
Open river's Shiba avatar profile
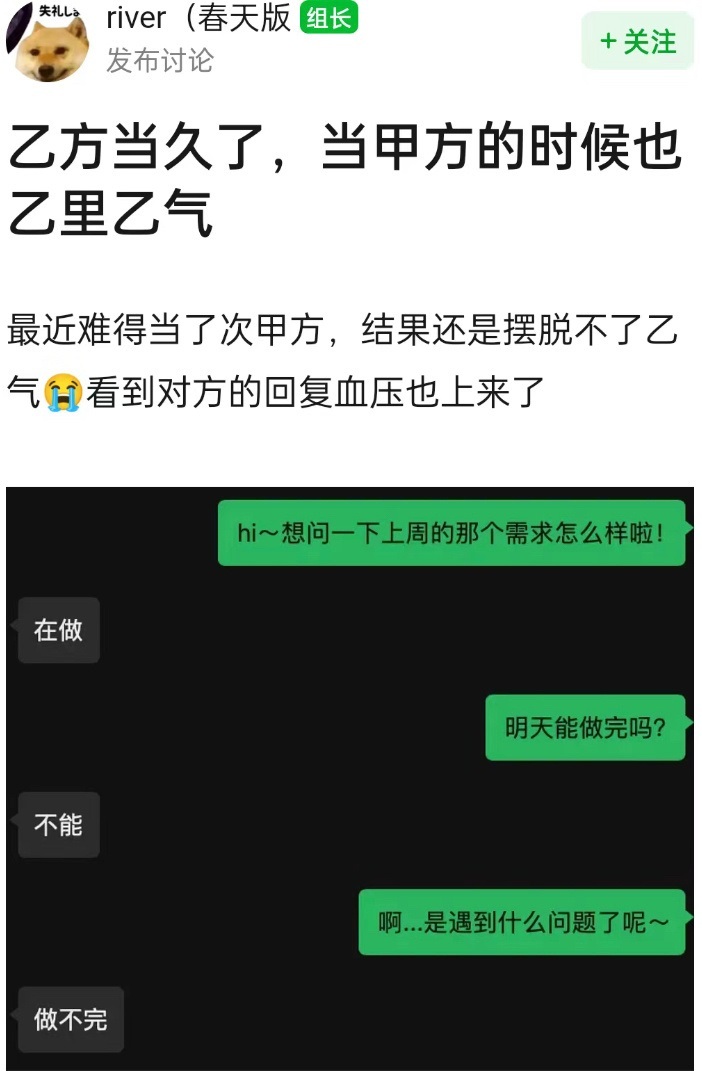47,43
